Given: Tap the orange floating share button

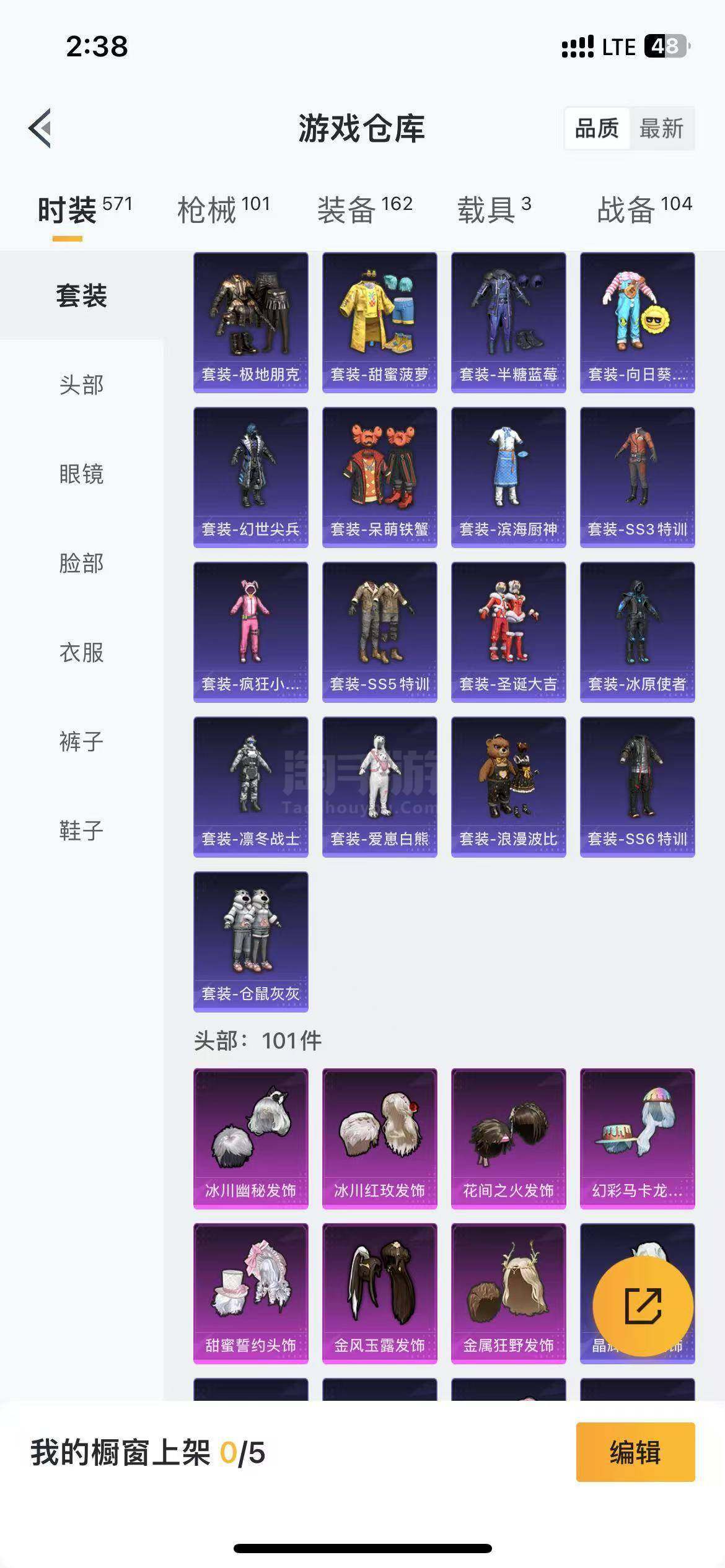Looking at the screenshot, I should click(x=643, y=1305).
